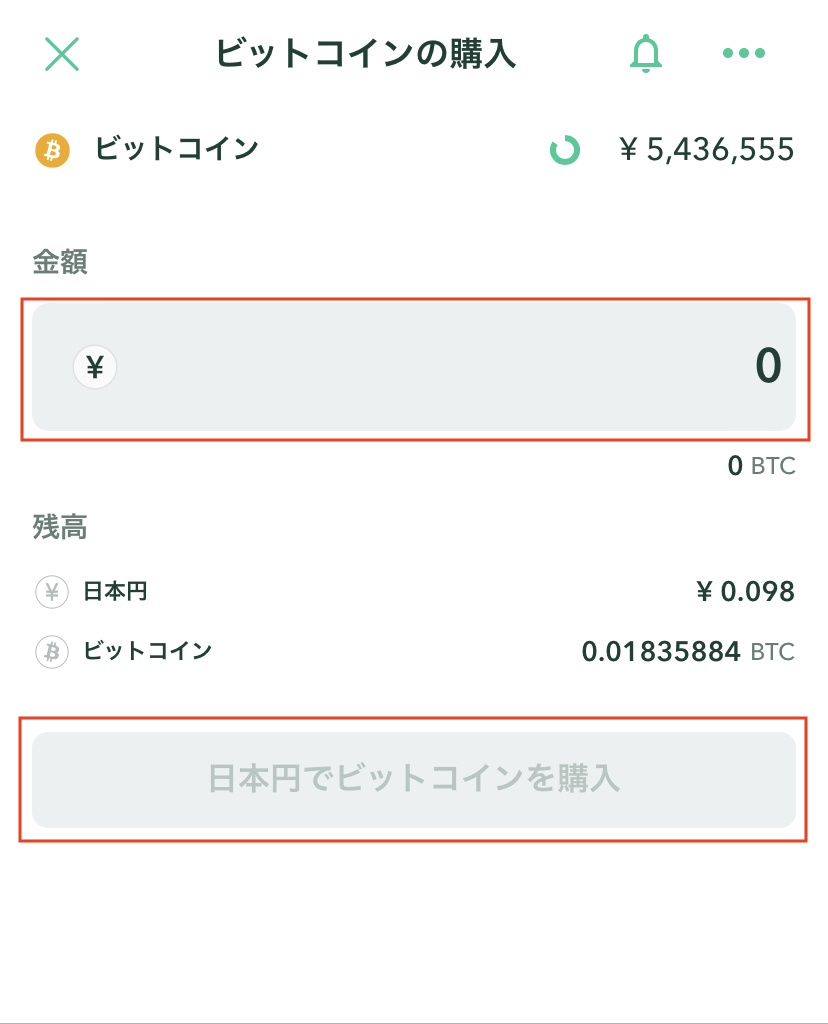Open the three-dot overflow menu icon
The image size is (828, 1024).
[742, 53]
